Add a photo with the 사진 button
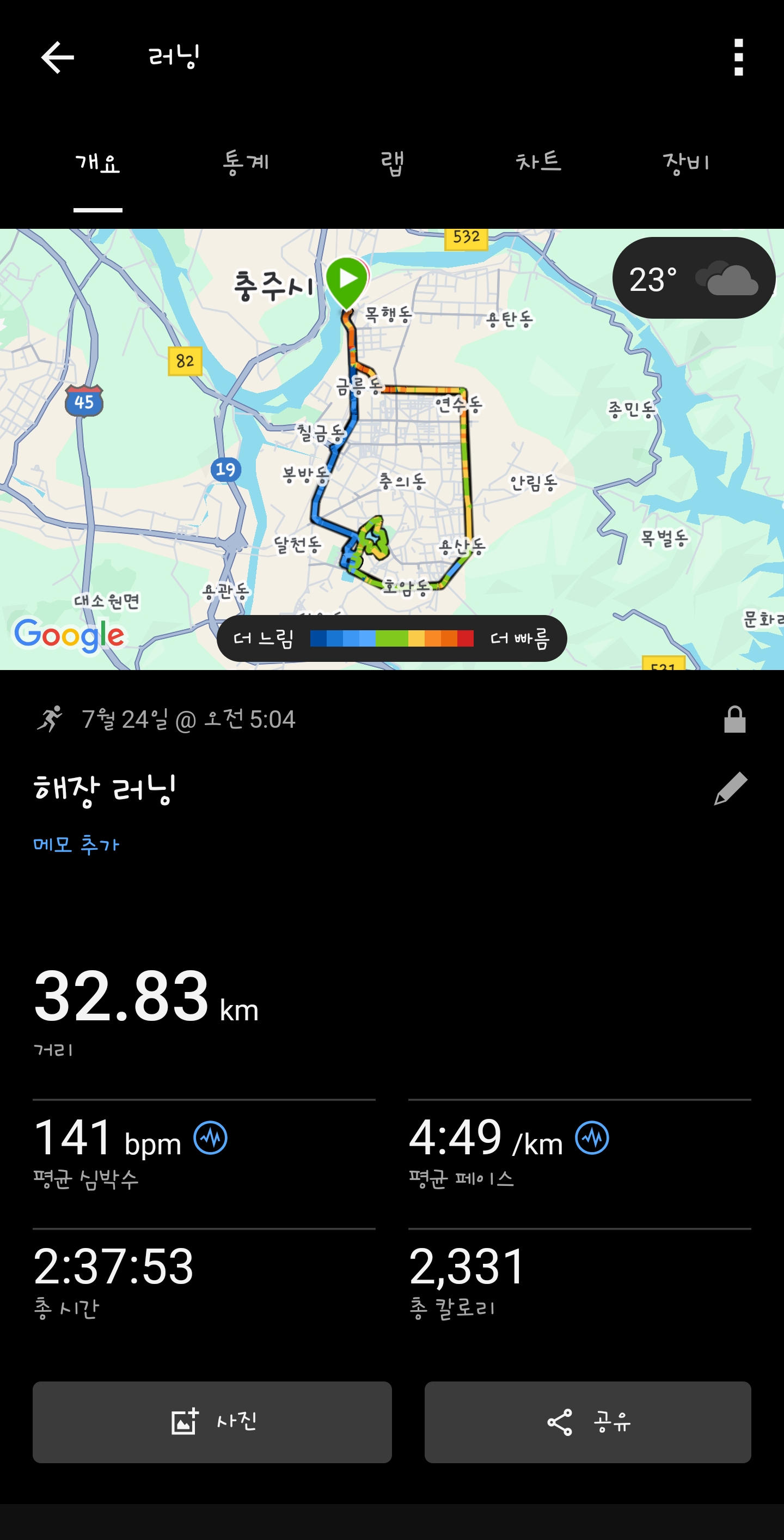The image size is (784, 1540). pyautogui.click(x=212, y=1422)
